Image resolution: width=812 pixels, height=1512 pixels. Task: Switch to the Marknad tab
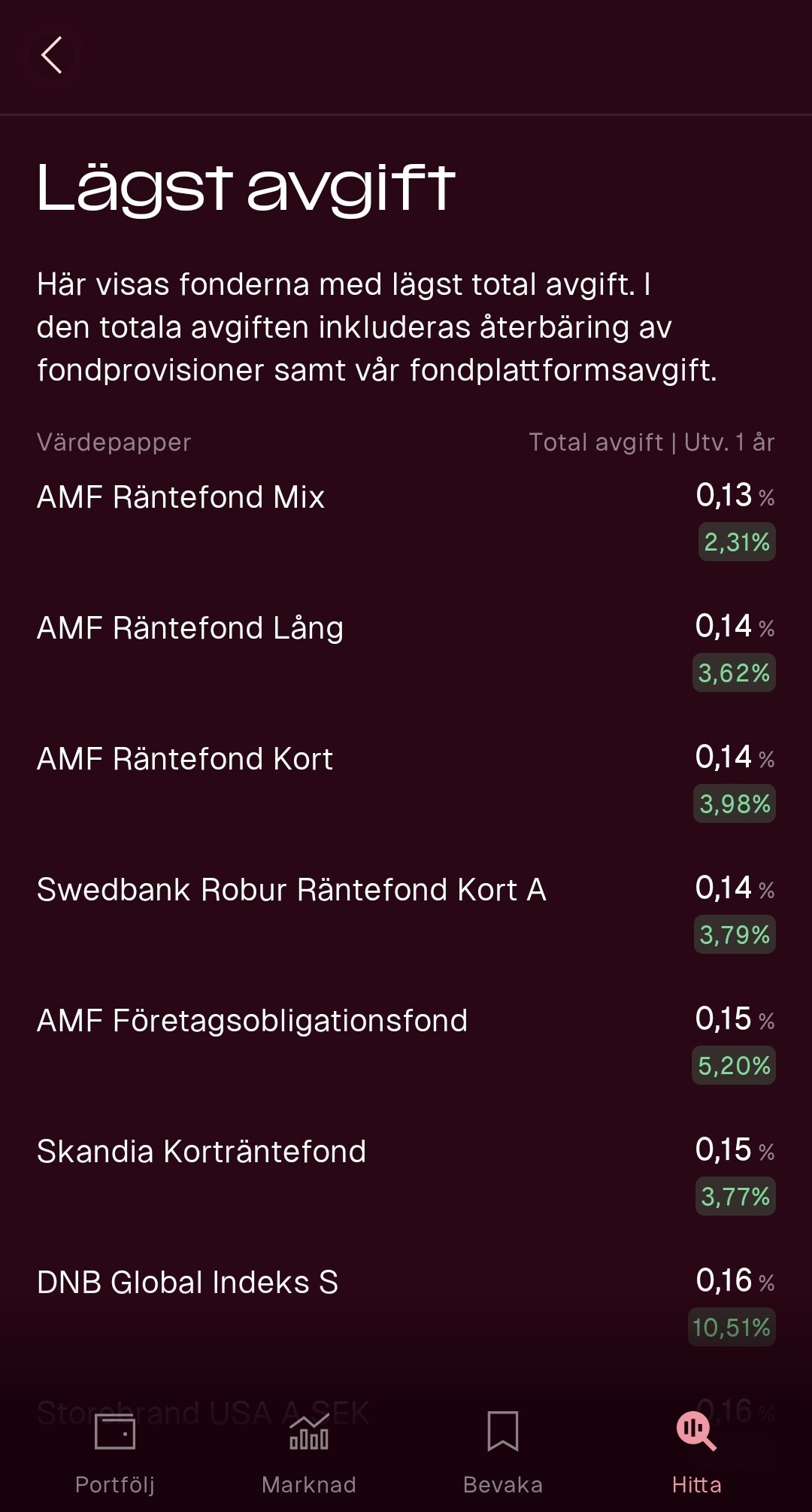click(x=309, y=1452)
